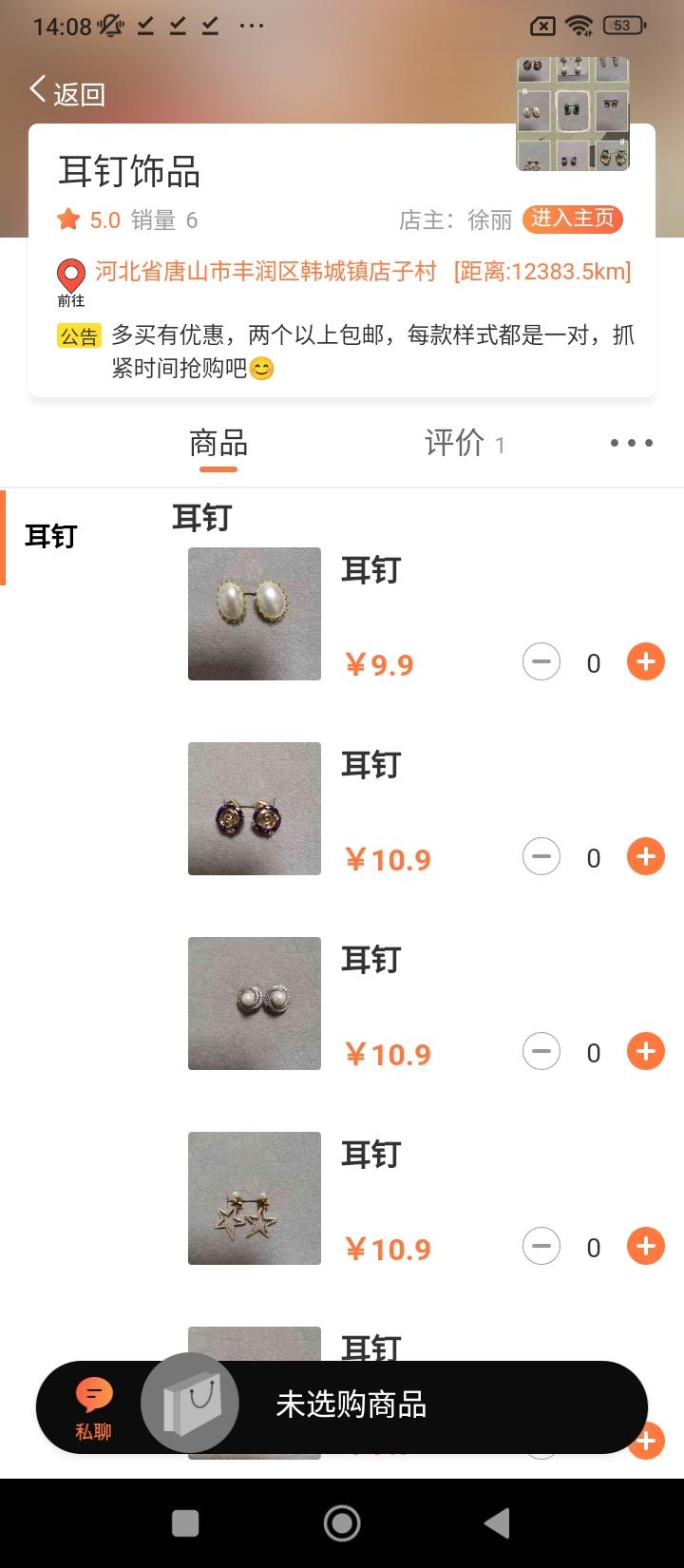This screenshot has height=1568, width=684.
Task: Tap the 前往 location pin
Action: [71, 283]
